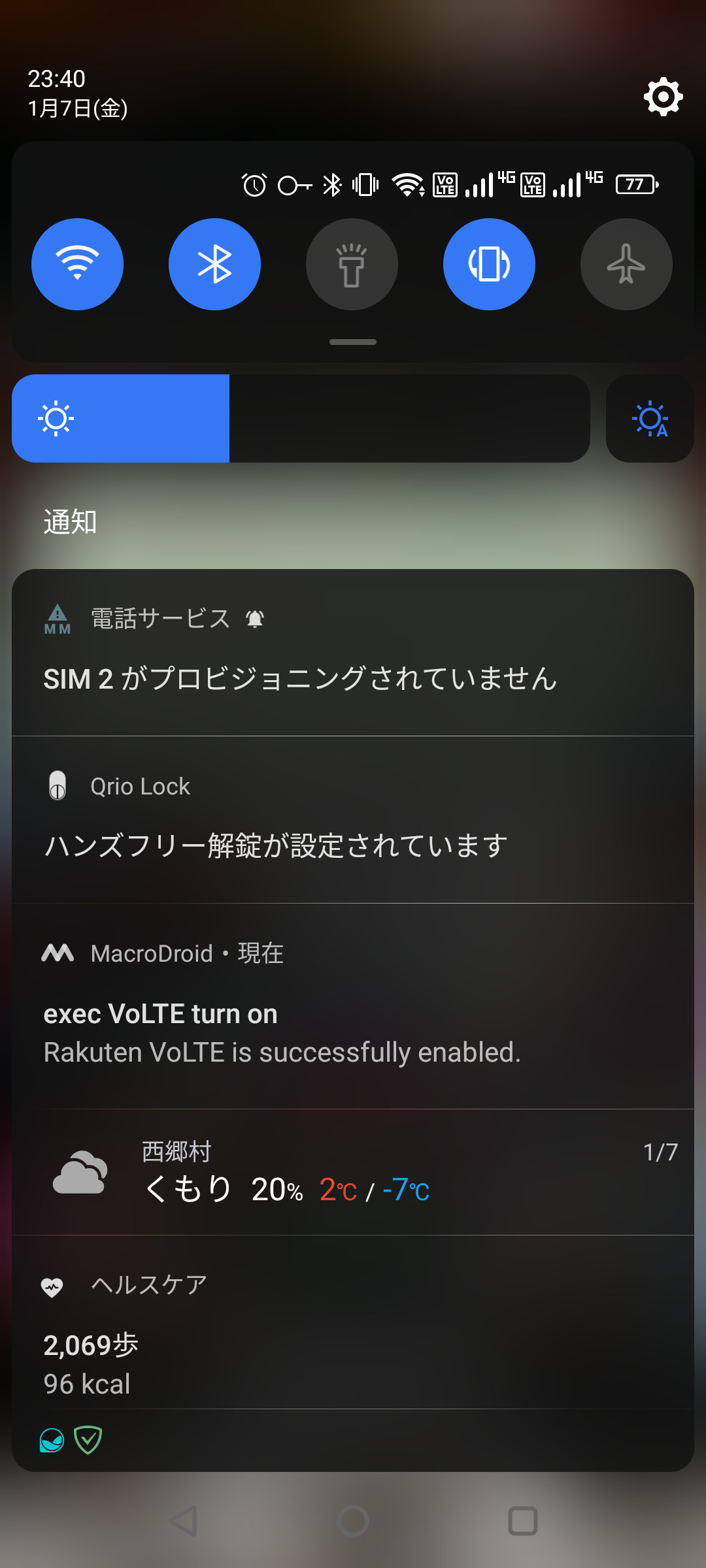706x1568 pixels.
Task: Open MacroDroid VoLTE turn on notification
Action: [x=353, y=1006]
